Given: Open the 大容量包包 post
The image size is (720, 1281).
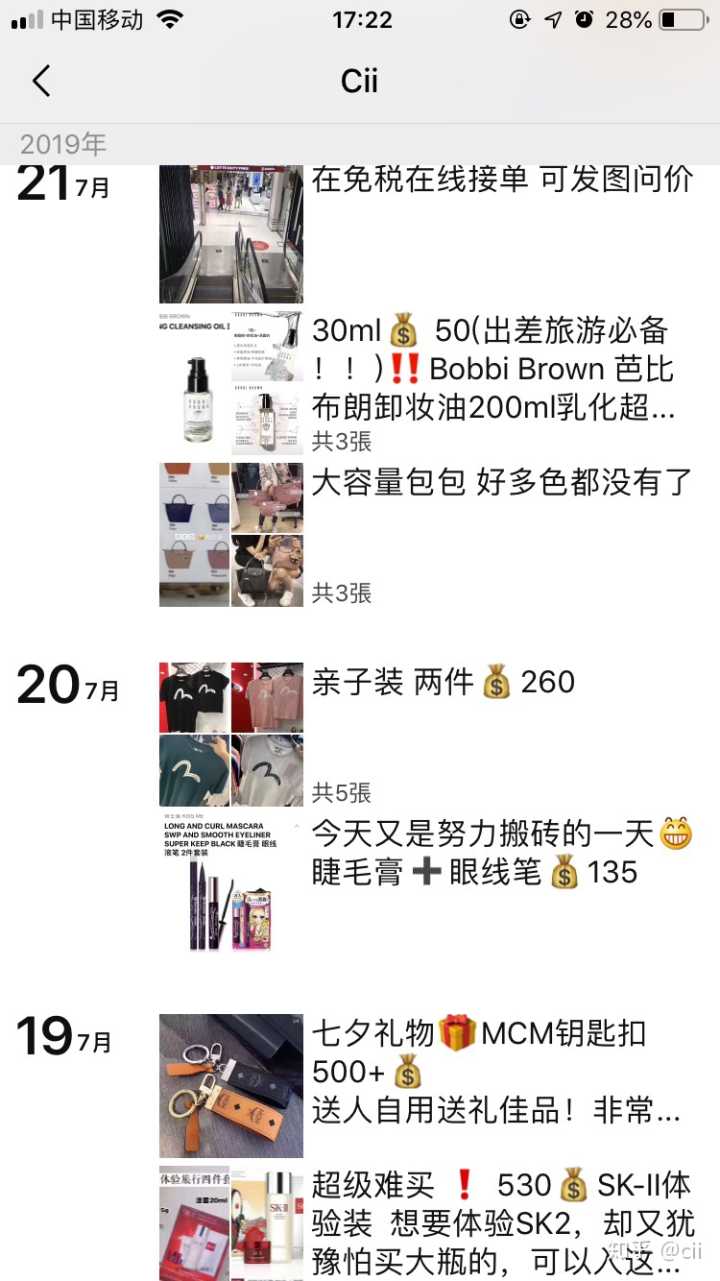Looking at the screenshot, I should [x=502, y=482].
